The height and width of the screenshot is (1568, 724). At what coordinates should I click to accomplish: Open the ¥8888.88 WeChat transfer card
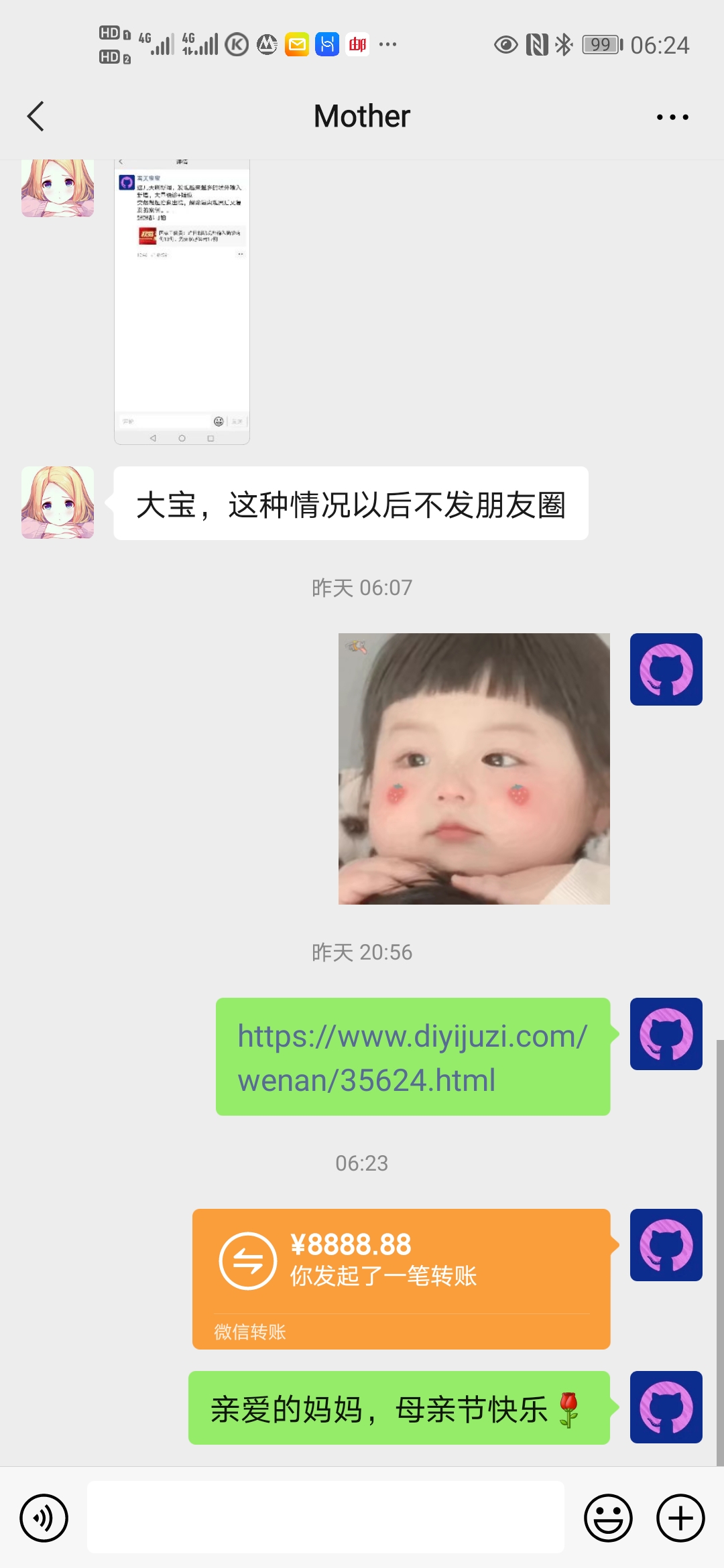coord(401,1279)
